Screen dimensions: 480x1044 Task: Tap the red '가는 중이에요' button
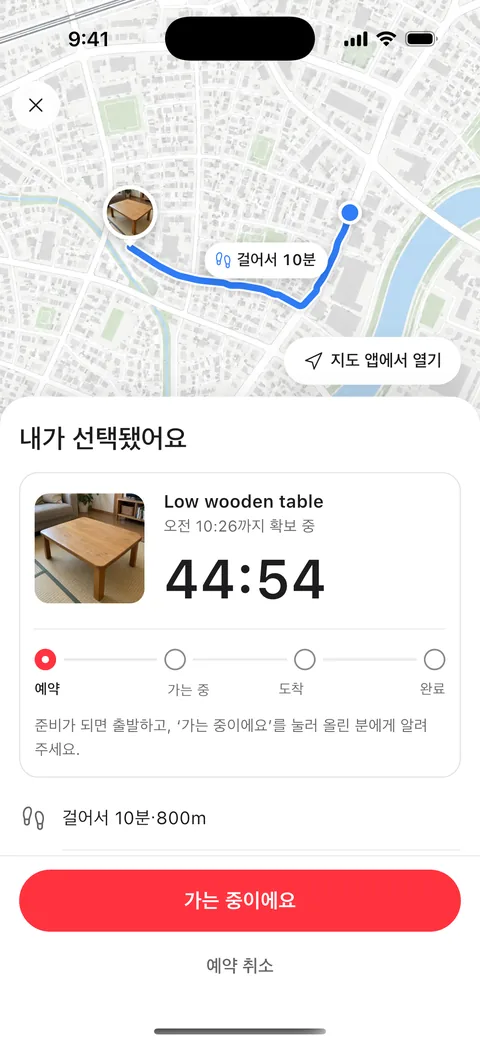tap(240, 901)
